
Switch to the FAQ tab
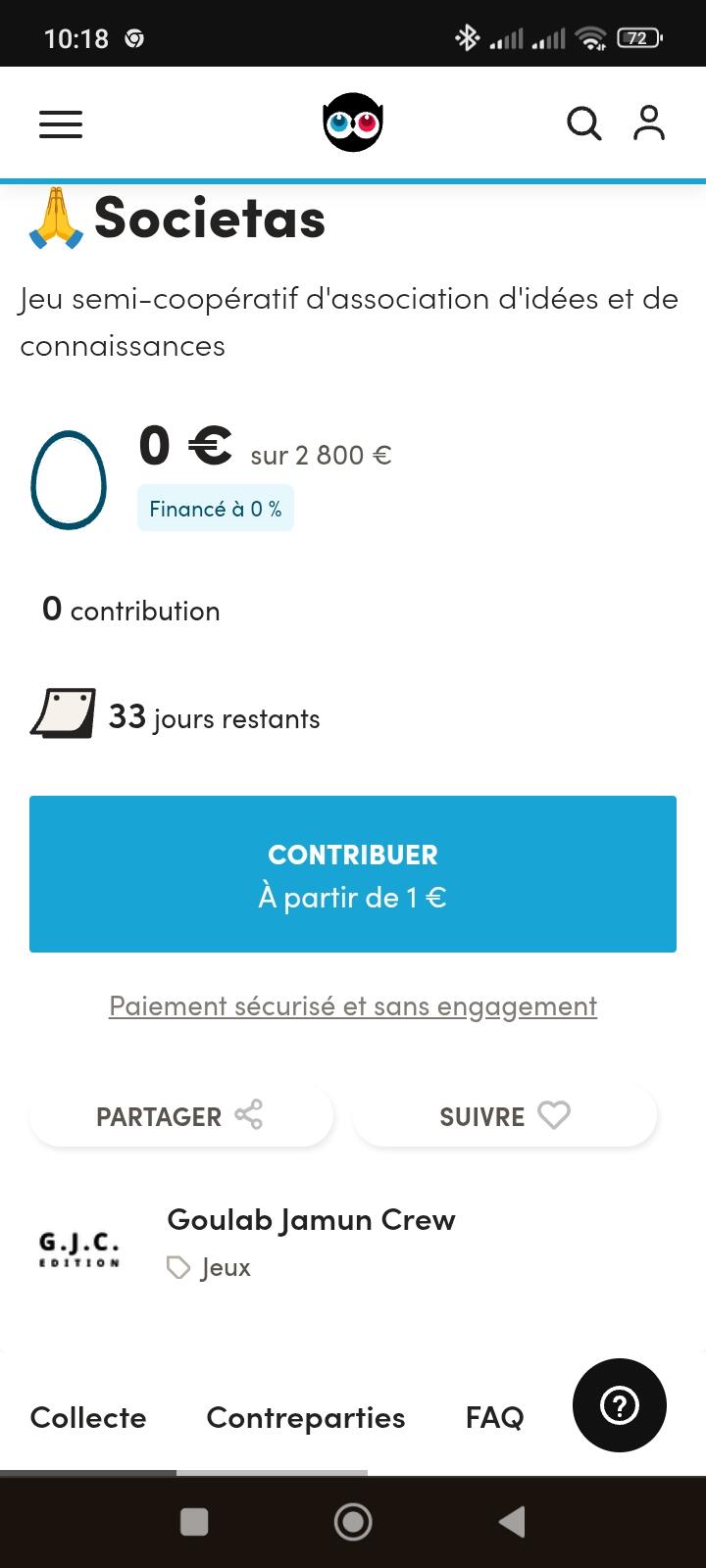click(x=495, y=1418)
